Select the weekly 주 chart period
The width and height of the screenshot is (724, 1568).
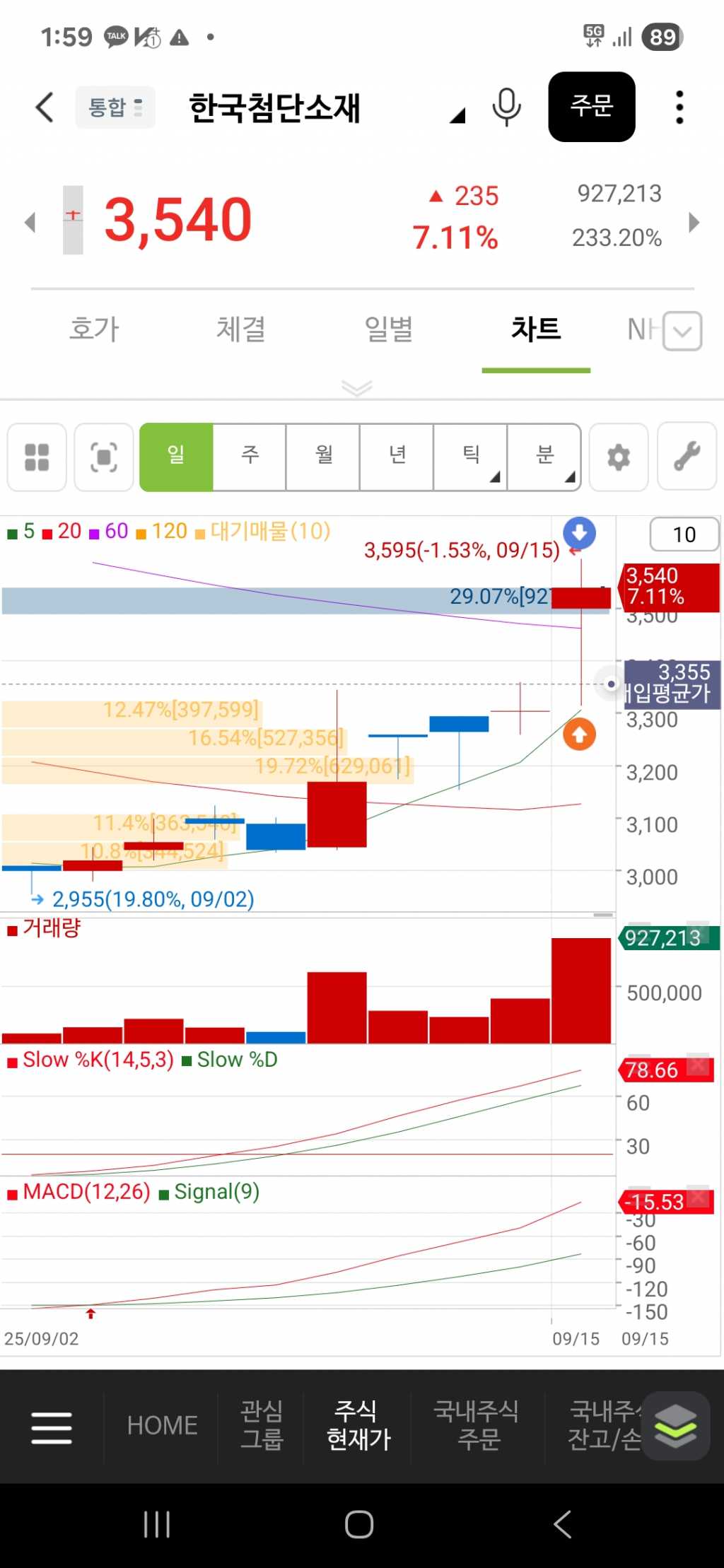tap(250, 457)
